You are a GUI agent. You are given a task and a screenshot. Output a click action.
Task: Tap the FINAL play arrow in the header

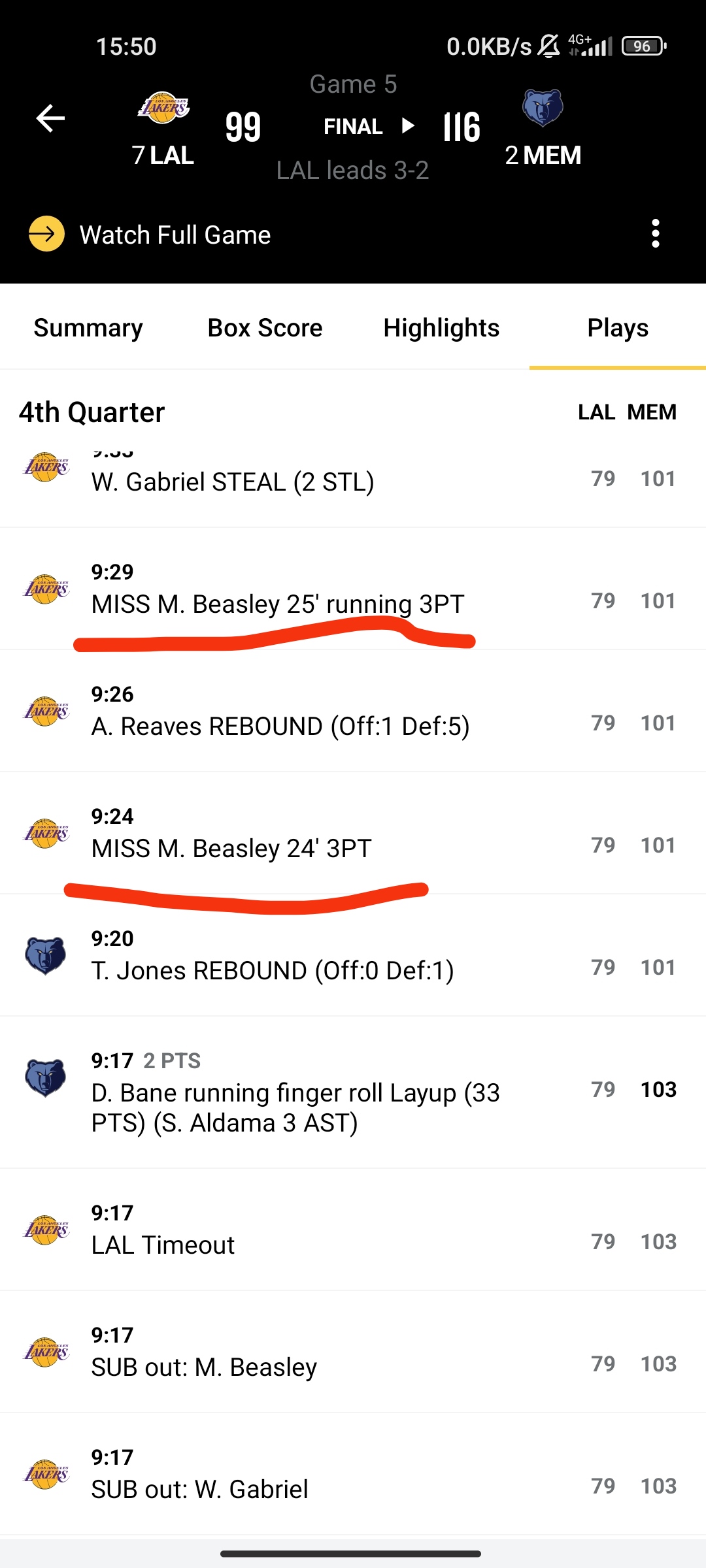tap(408, 125)
